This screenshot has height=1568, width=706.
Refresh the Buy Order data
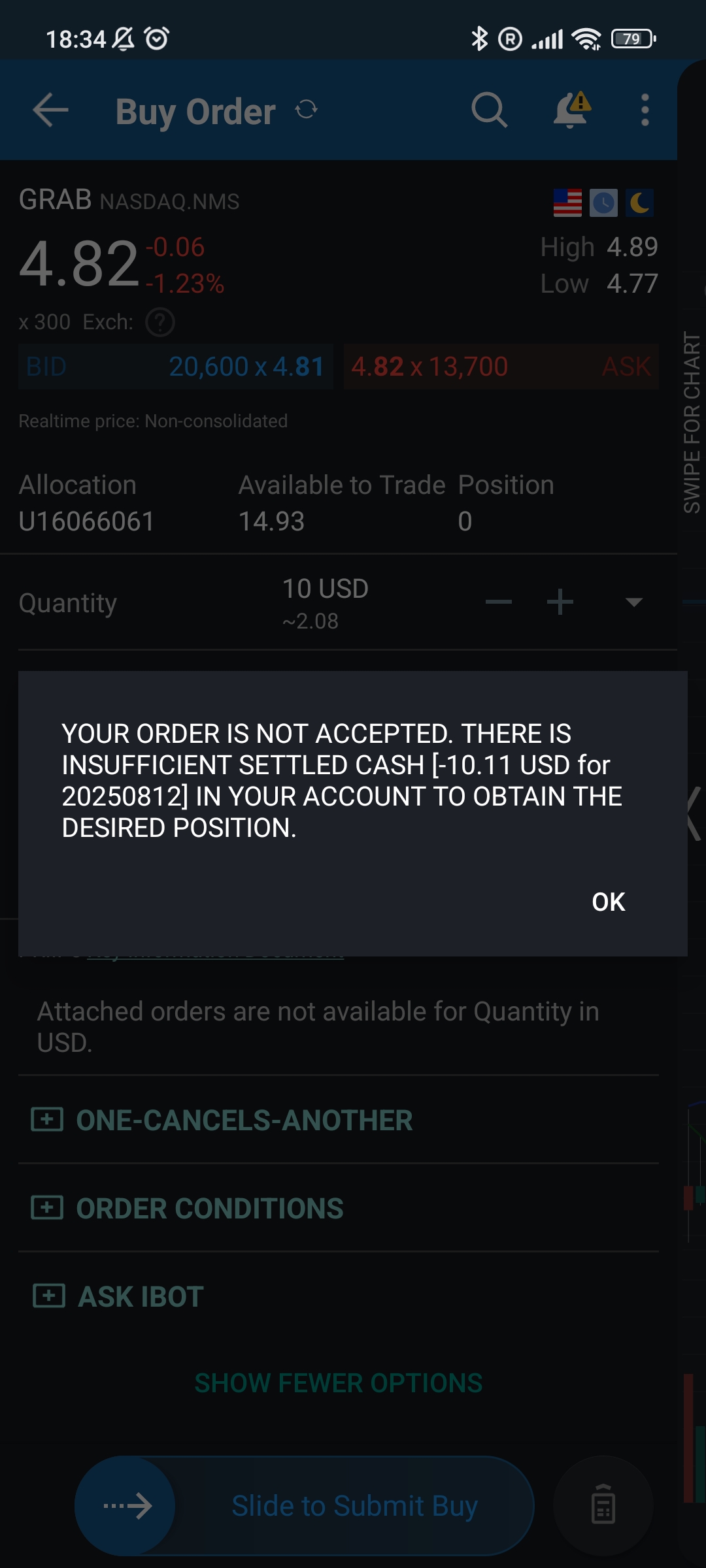(x=306, y=110)
